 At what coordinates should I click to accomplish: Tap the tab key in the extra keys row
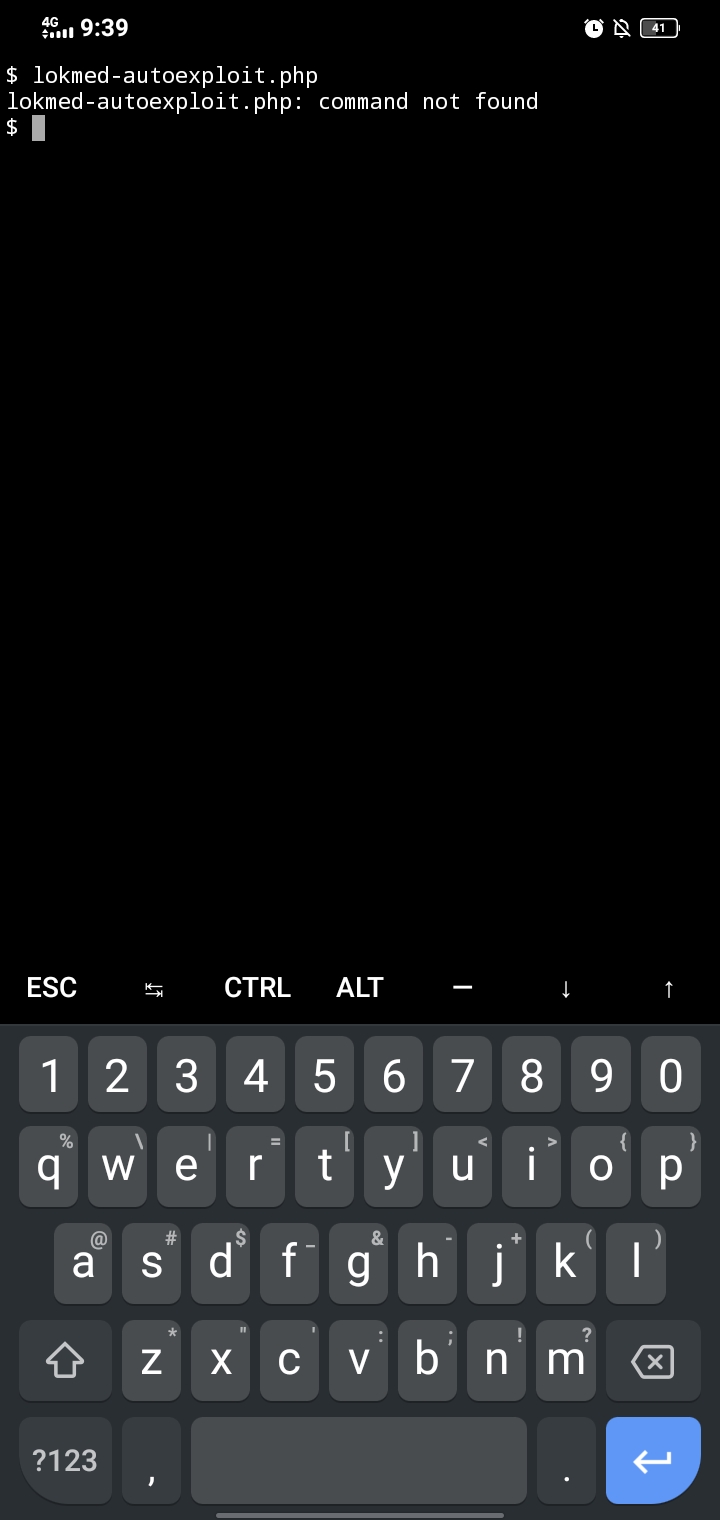click(x=154, y=988)
